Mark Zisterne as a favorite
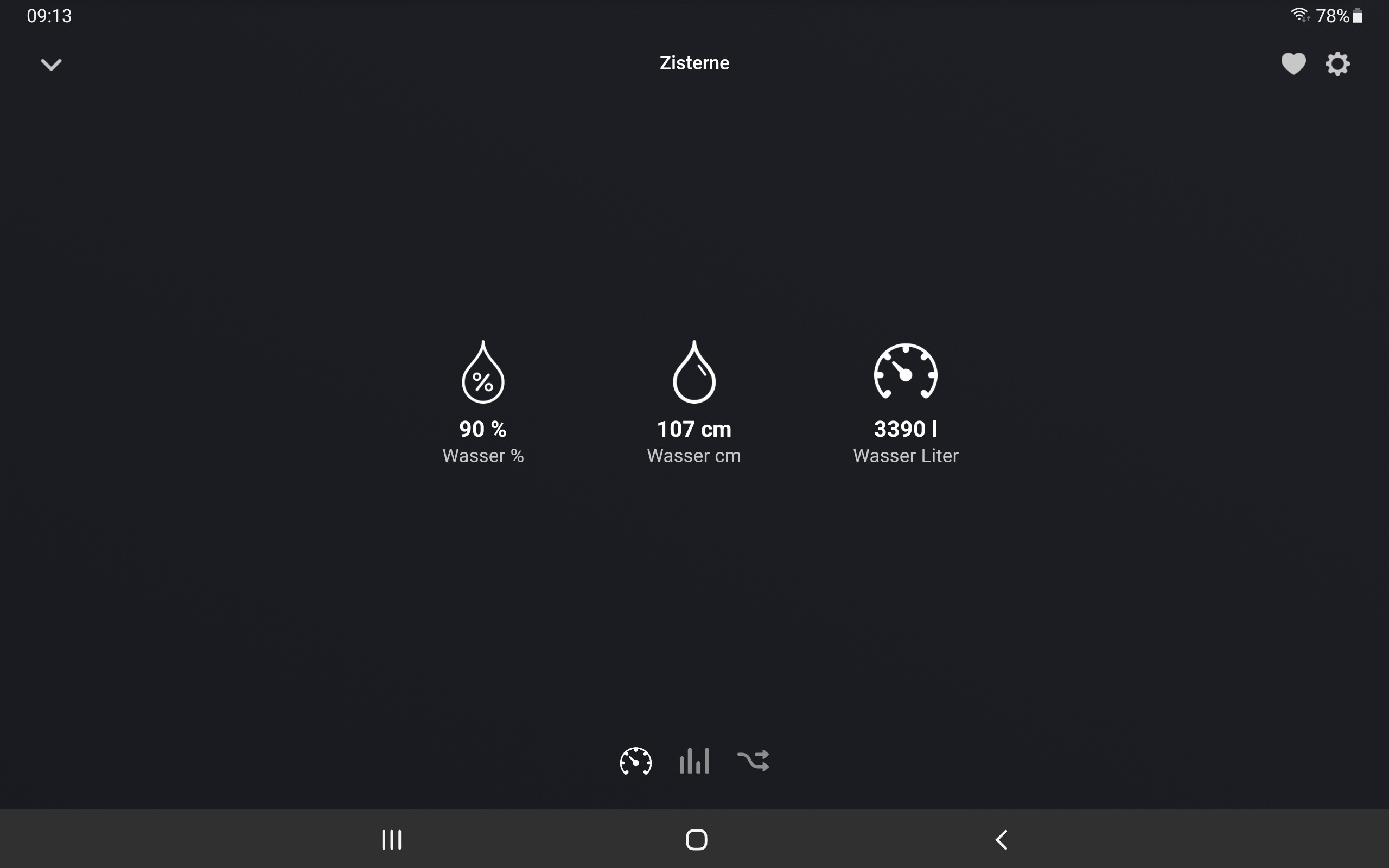Viewport: 1389px width, 868px height. (x=1293, y=63)
